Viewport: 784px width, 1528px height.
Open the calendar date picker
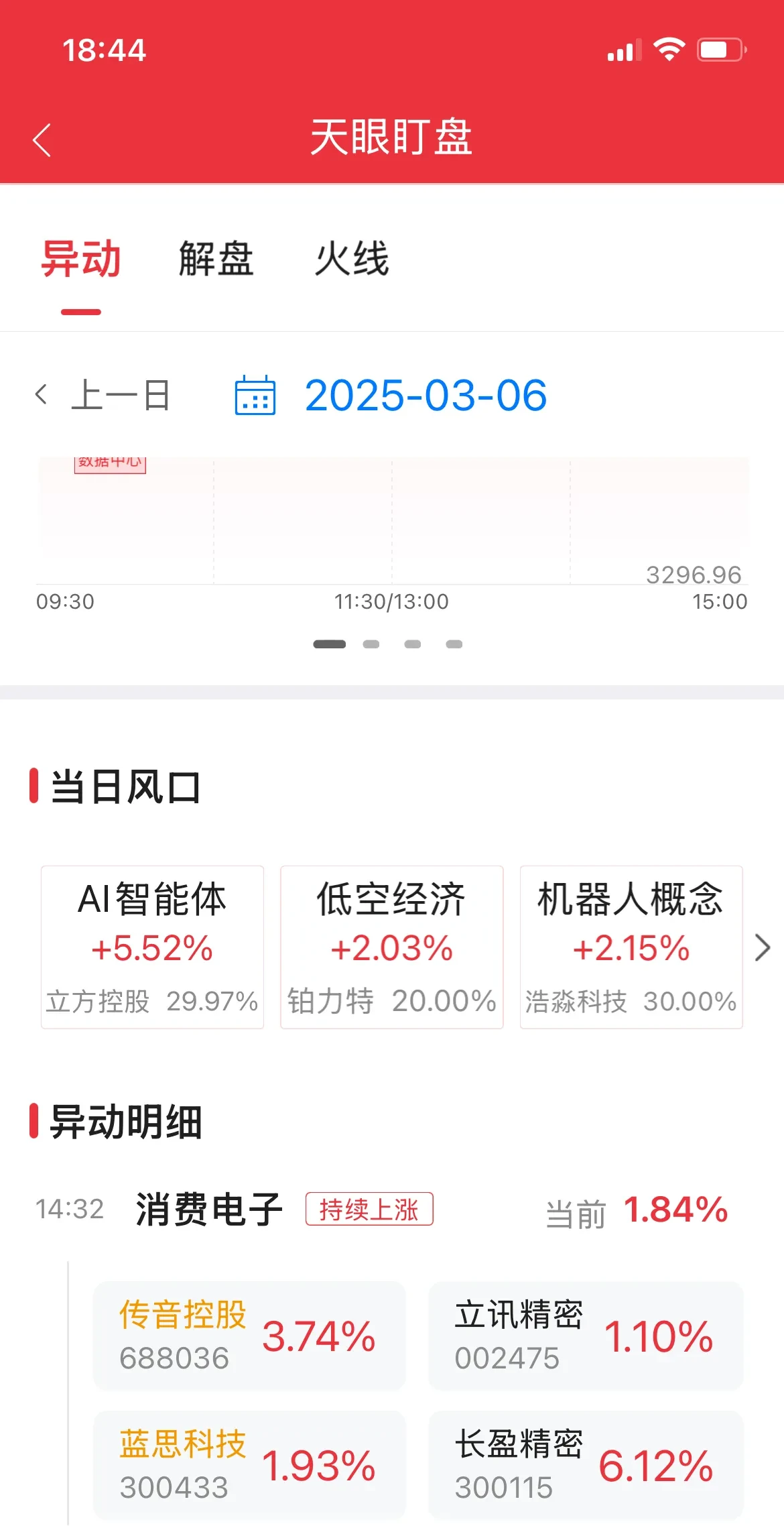point(257,396)
